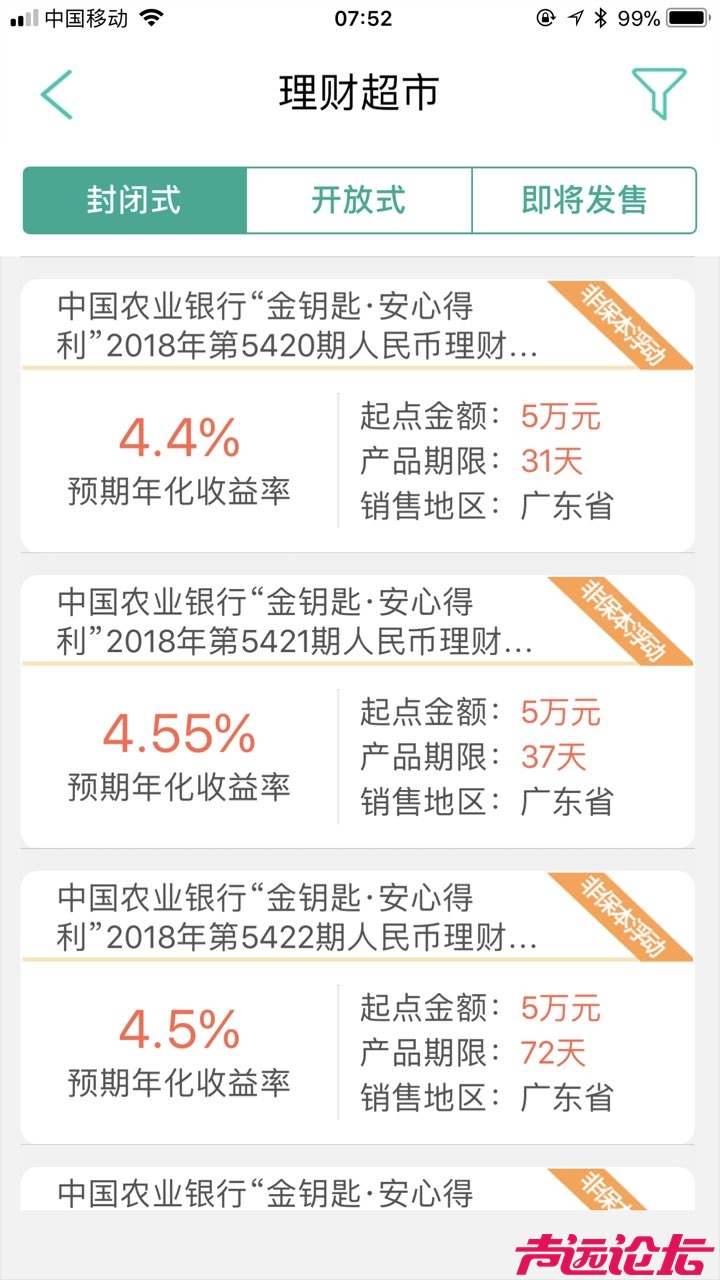The height and width of the screenshot is (1280, 720).
Task: Open the 第5422期 product card
Action: click(x=357, y=1007)
